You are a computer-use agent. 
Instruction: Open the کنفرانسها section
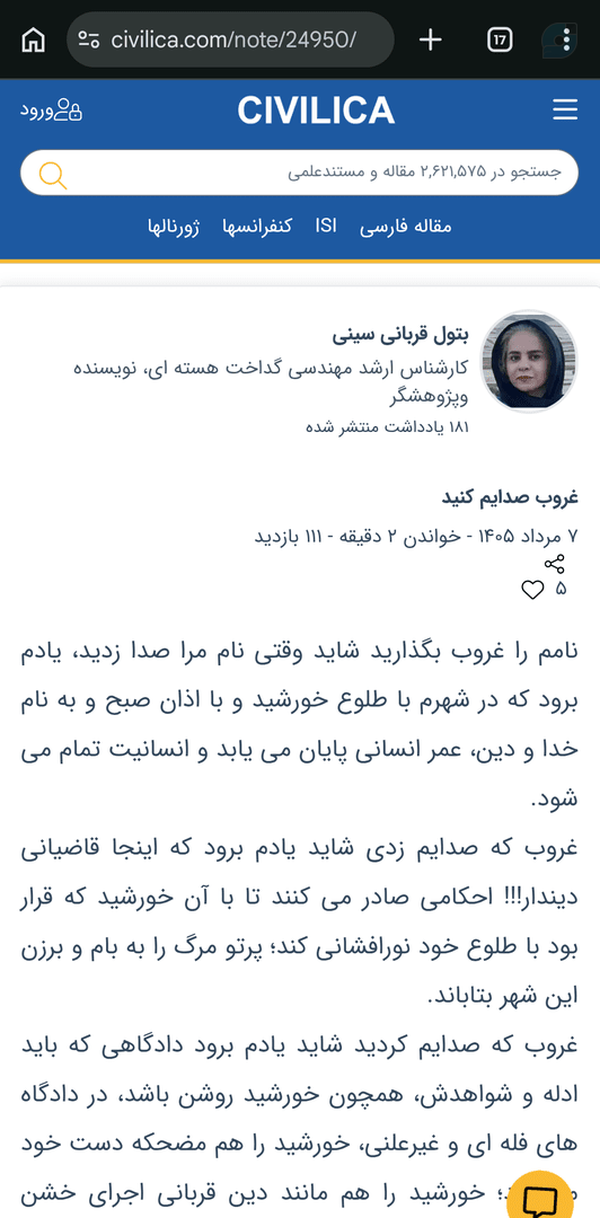click(257, 227)
